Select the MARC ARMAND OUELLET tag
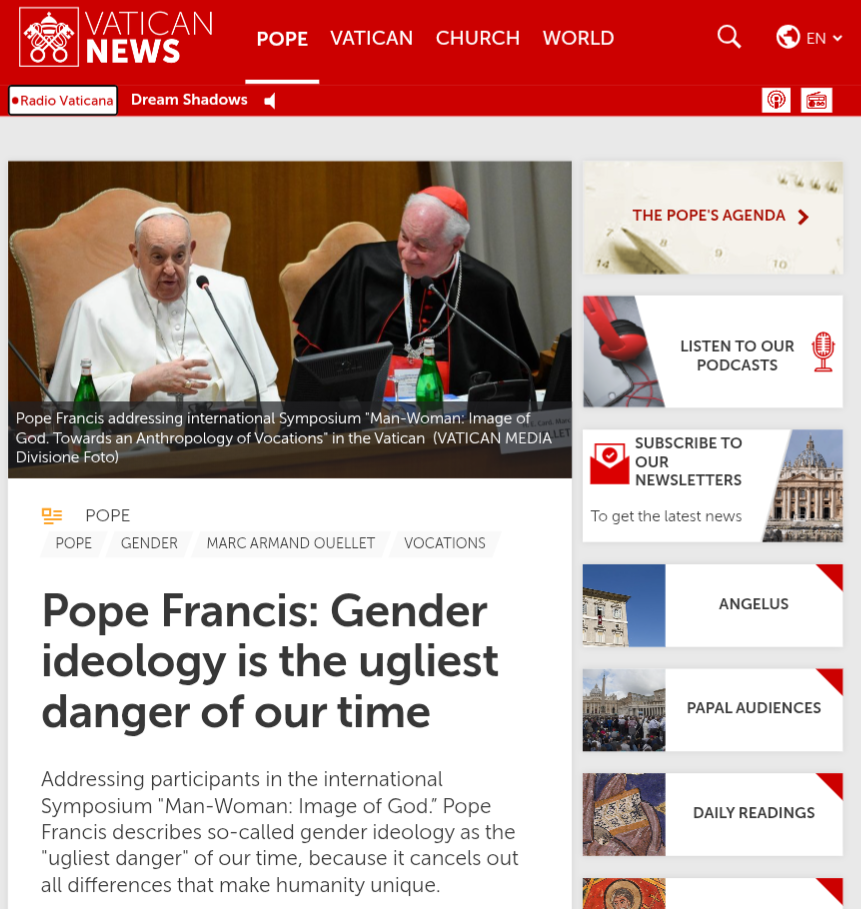 (290, 543)
